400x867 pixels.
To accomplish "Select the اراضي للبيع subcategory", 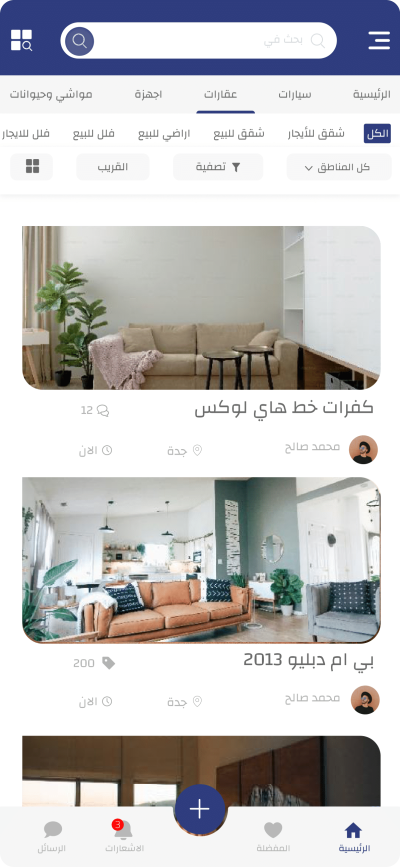I will point(164,133).
